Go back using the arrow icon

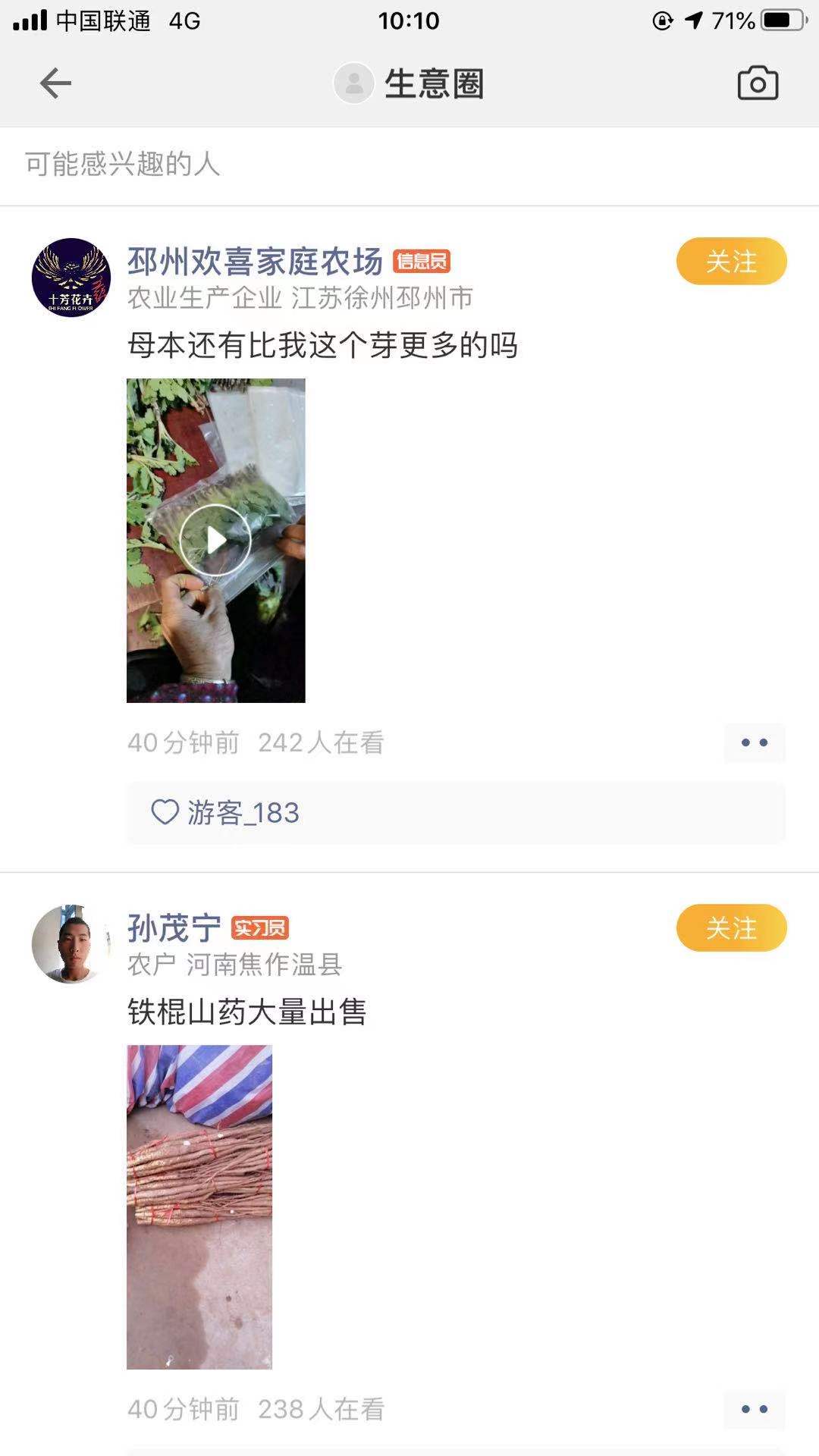click(55, 83)
